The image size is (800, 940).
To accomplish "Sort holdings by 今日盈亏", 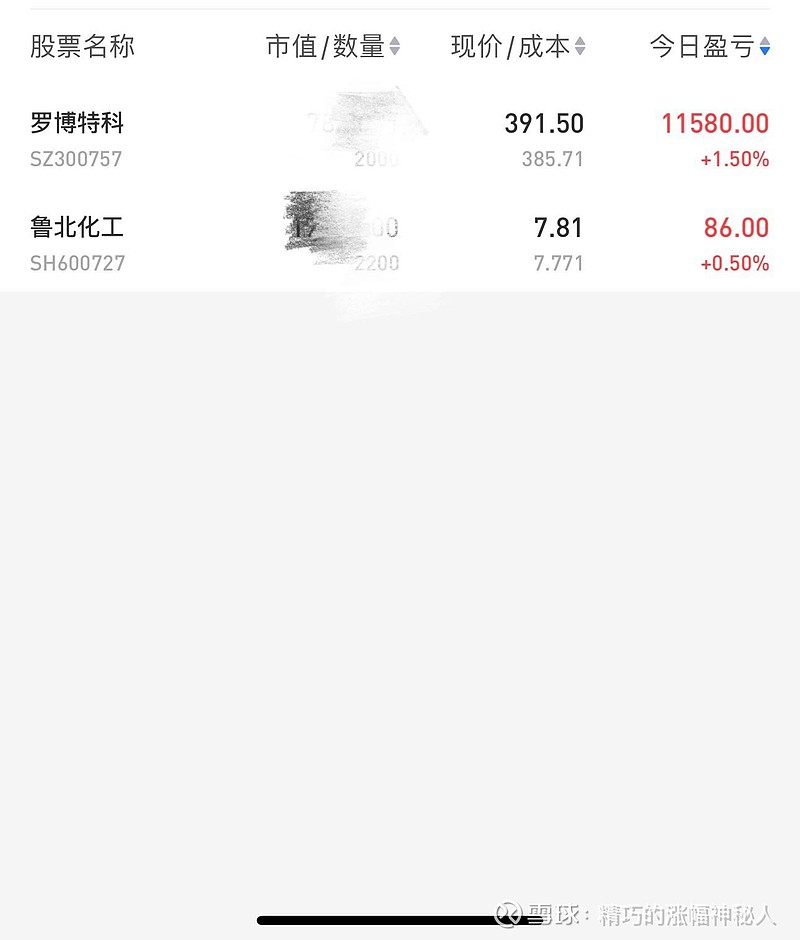I will [710, 46].
